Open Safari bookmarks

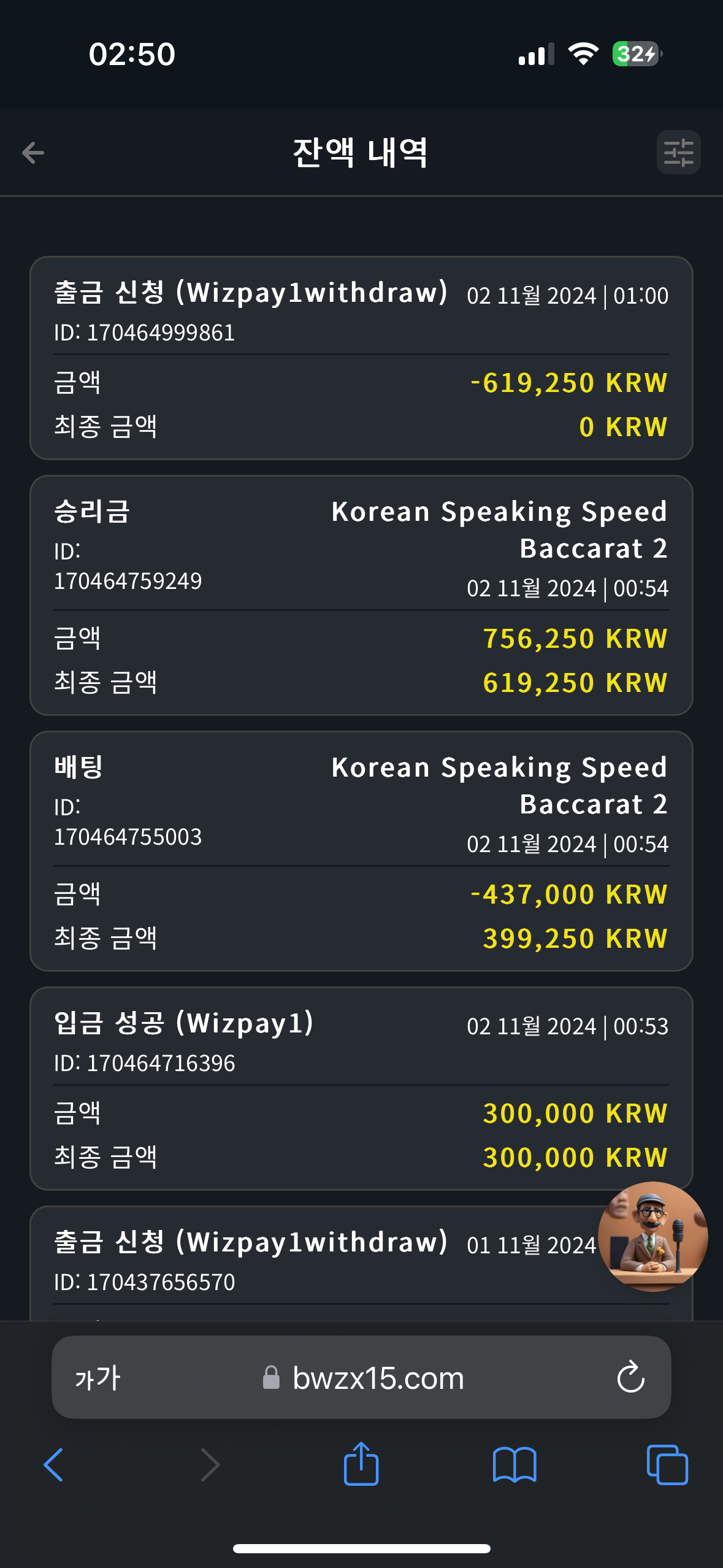pyautogui.click(x=515, y=1465)
